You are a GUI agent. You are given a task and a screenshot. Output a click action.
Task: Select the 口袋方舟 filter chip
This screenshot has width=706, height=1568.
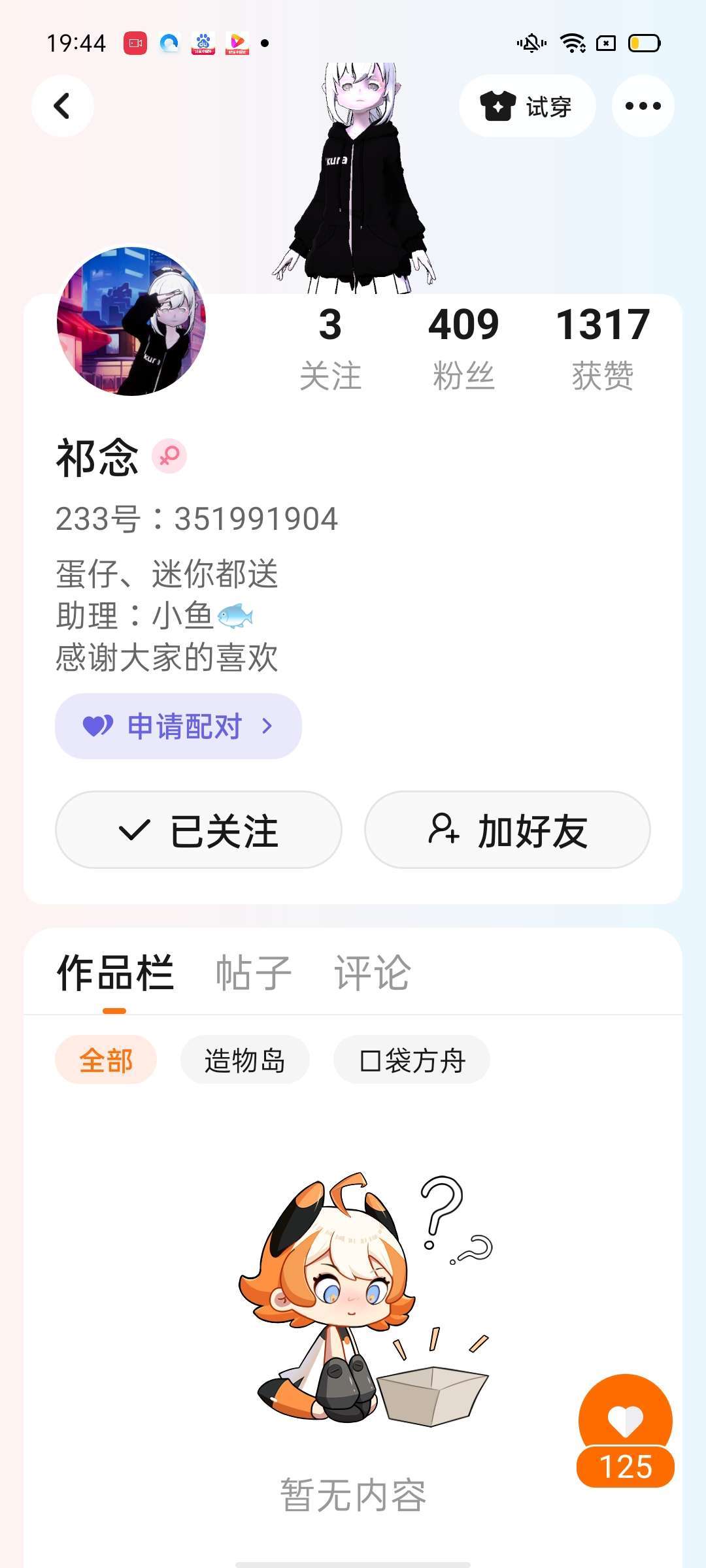coord(412,1060)
